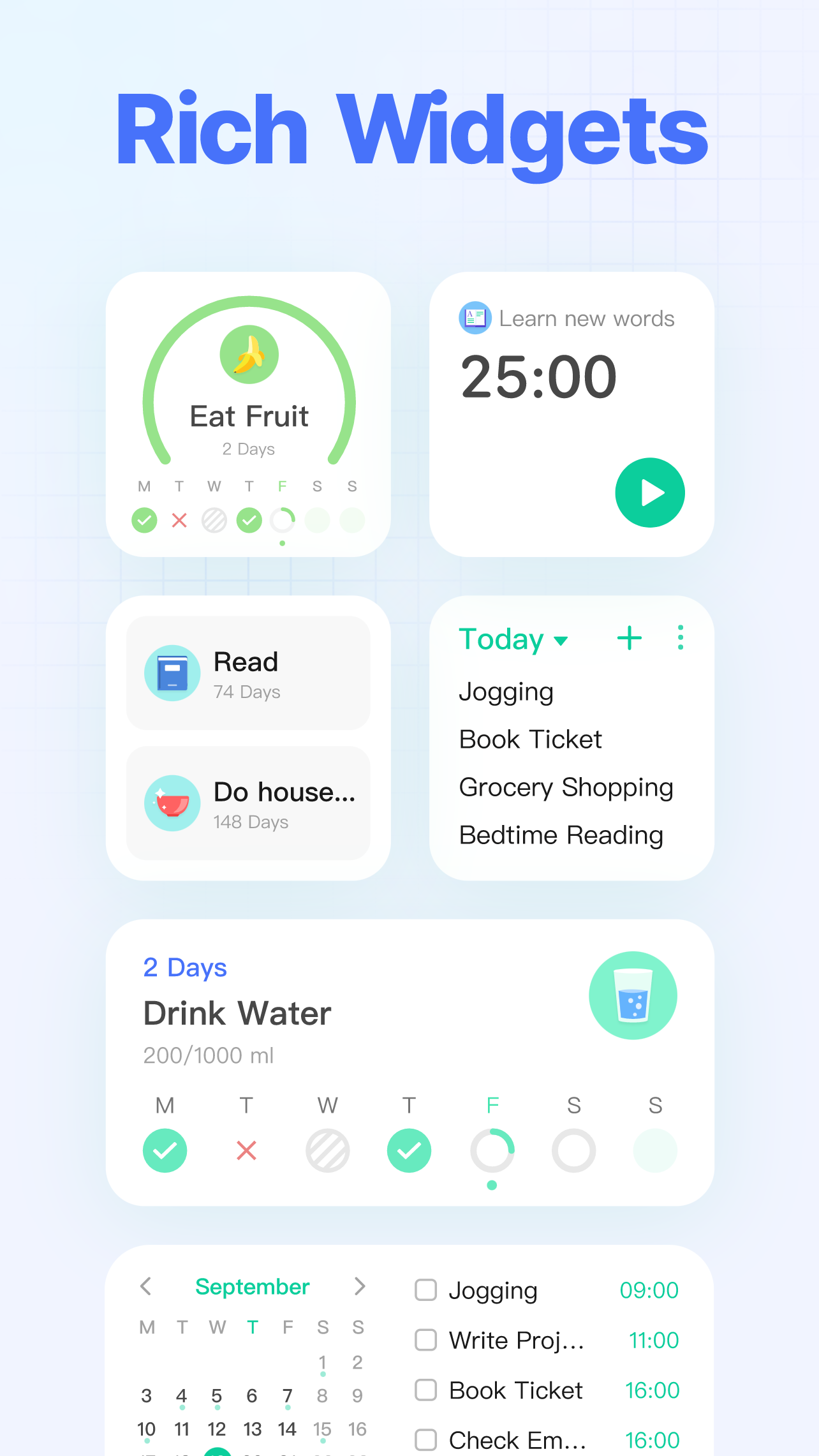Open the Grocery Shopping task

click(566, 787)
